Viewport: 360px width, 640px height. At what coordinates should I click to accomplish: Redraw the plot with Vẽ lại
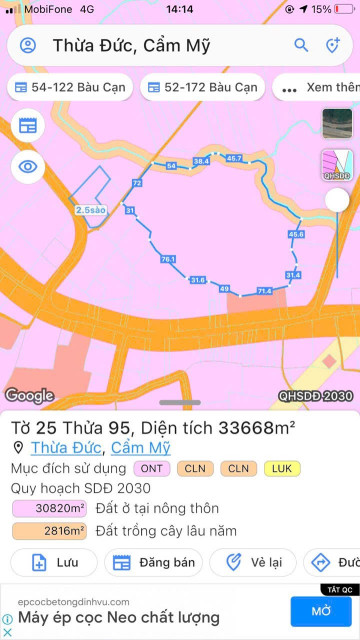tap(253, 563)
